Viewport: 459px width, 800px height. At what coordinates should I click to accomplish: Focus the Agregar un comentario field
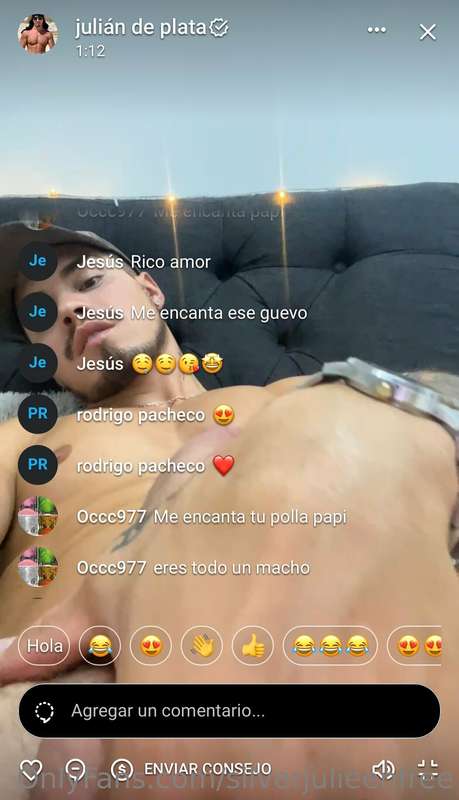click(x=230, y=711)
